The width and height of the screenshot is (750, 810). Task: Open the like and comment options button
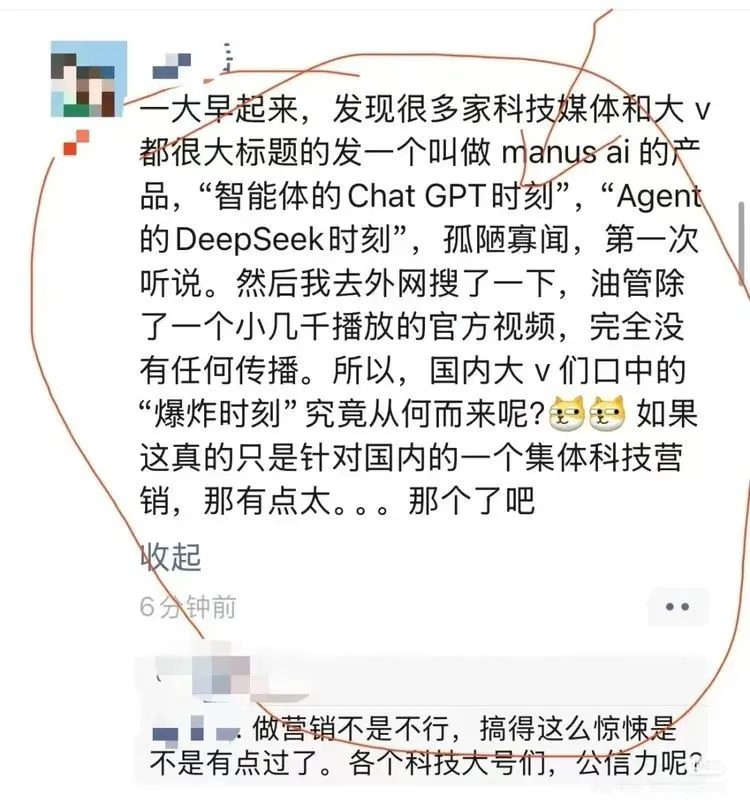coord(678,606)
